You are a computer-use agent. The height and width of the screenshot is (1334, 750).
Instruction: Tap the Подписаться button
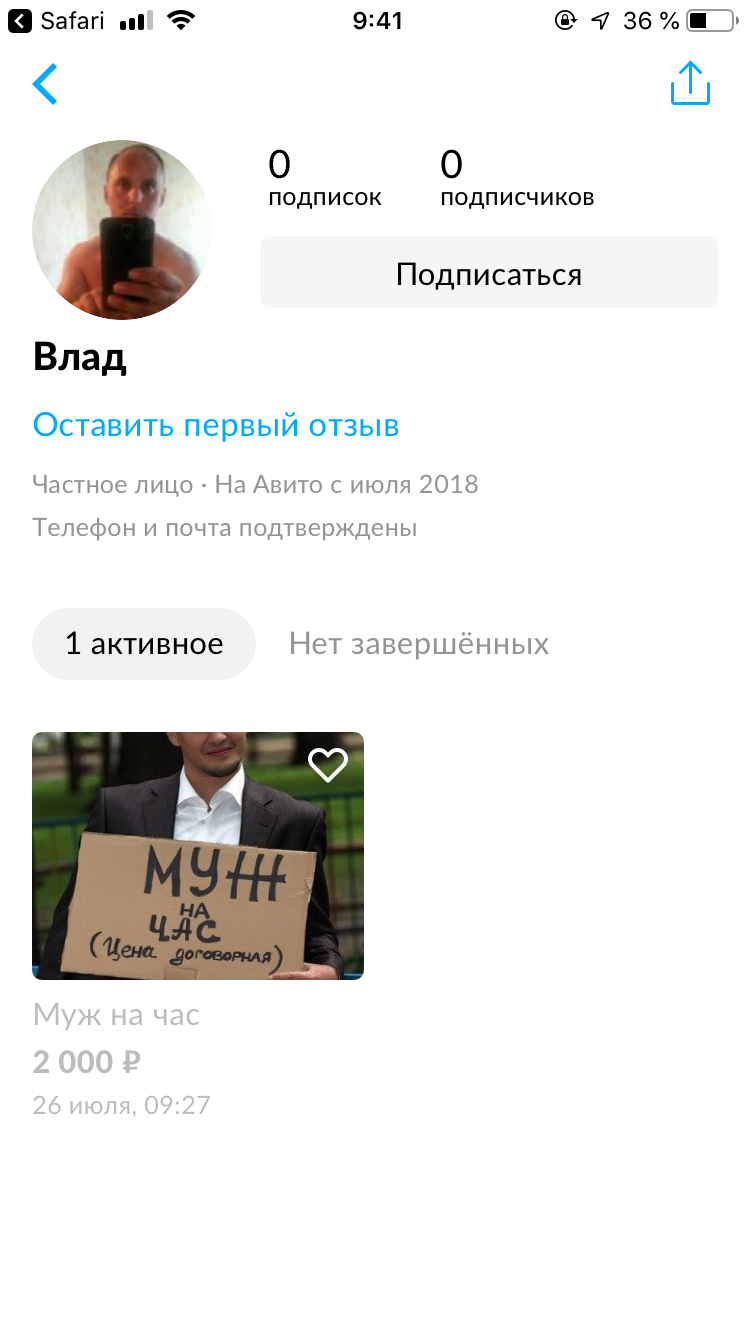click(489, 273)
